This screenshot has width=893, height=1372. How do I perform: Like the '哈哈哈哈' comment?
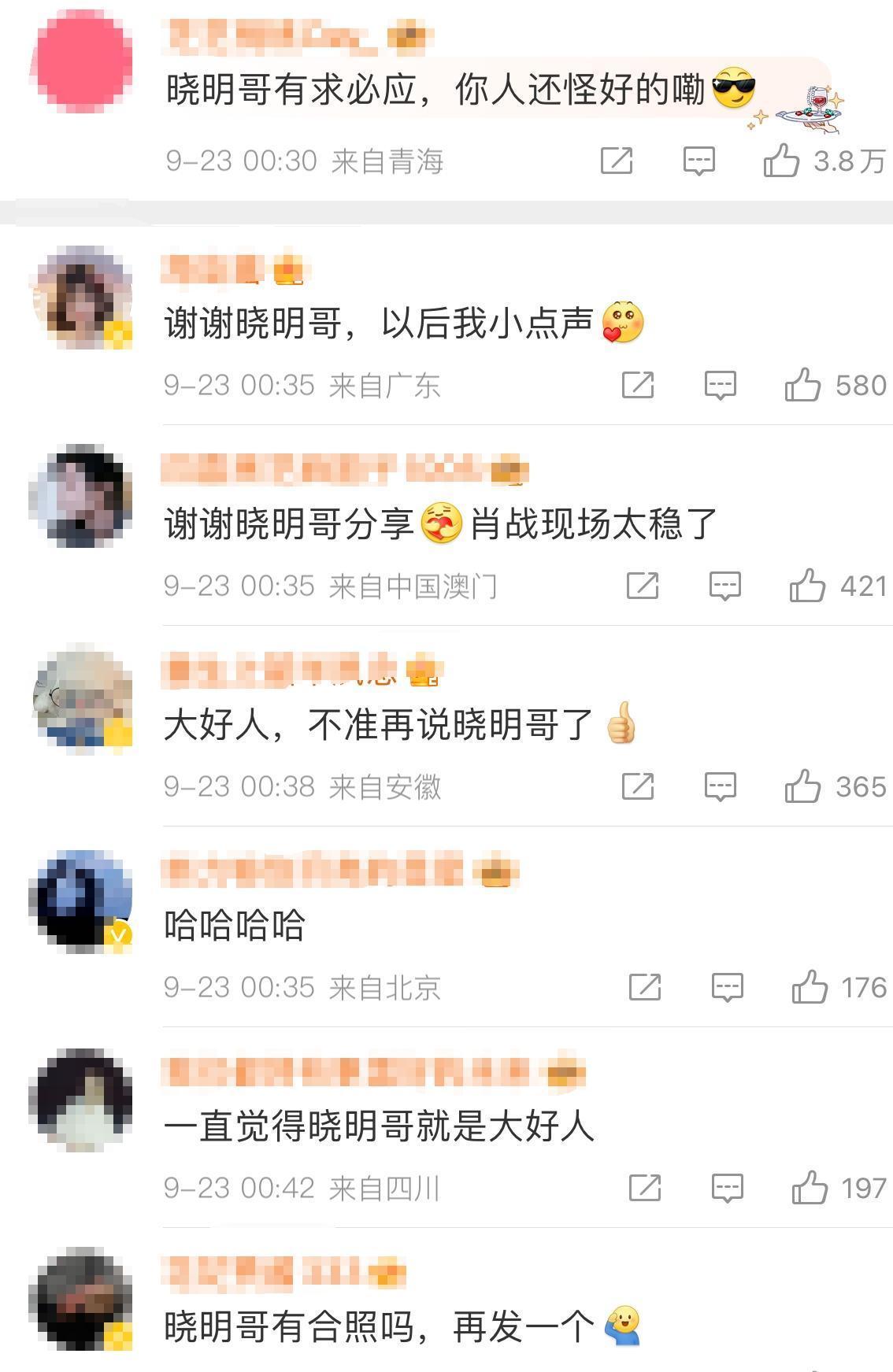(x=810, y=987)
